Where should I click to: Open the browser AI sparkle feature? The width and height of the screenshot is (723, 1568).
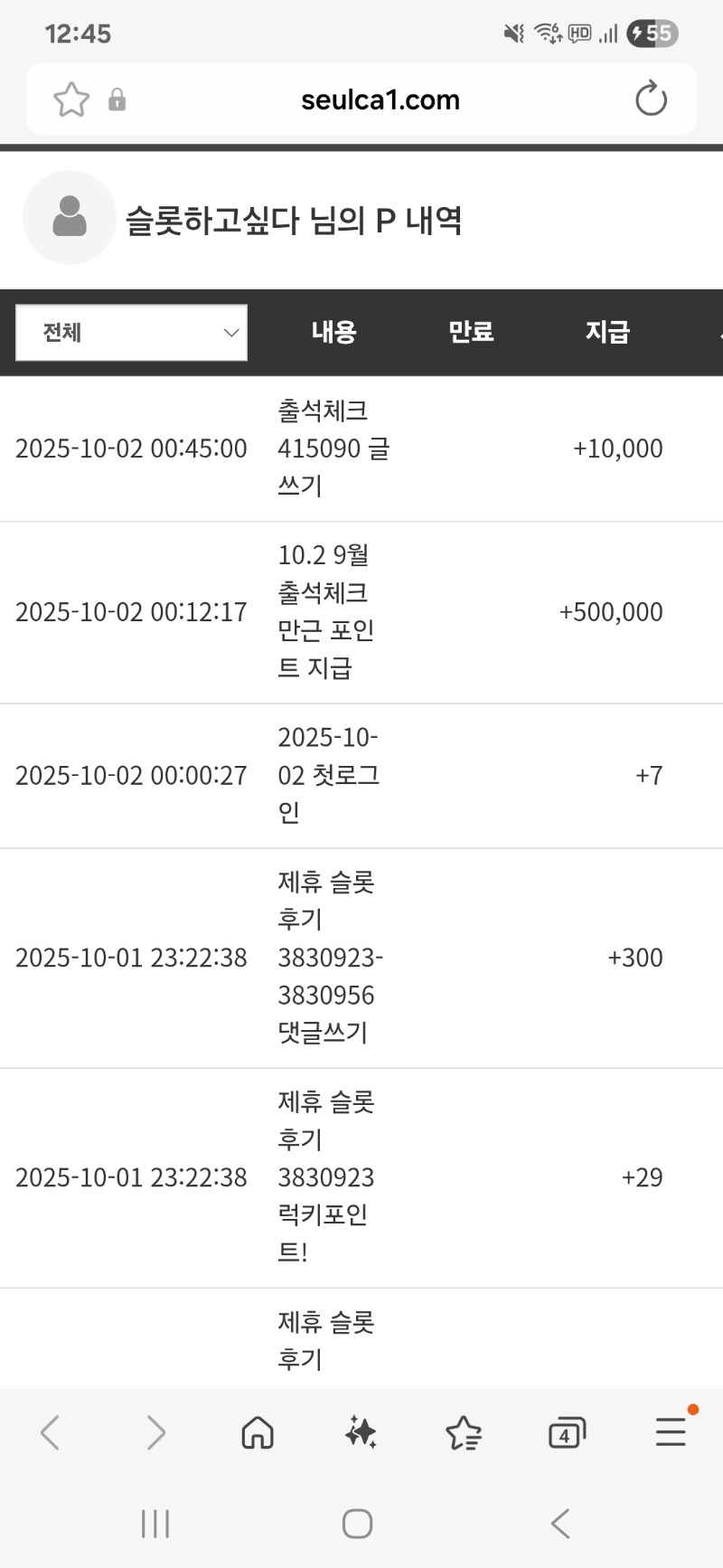tap(361, 1432)
